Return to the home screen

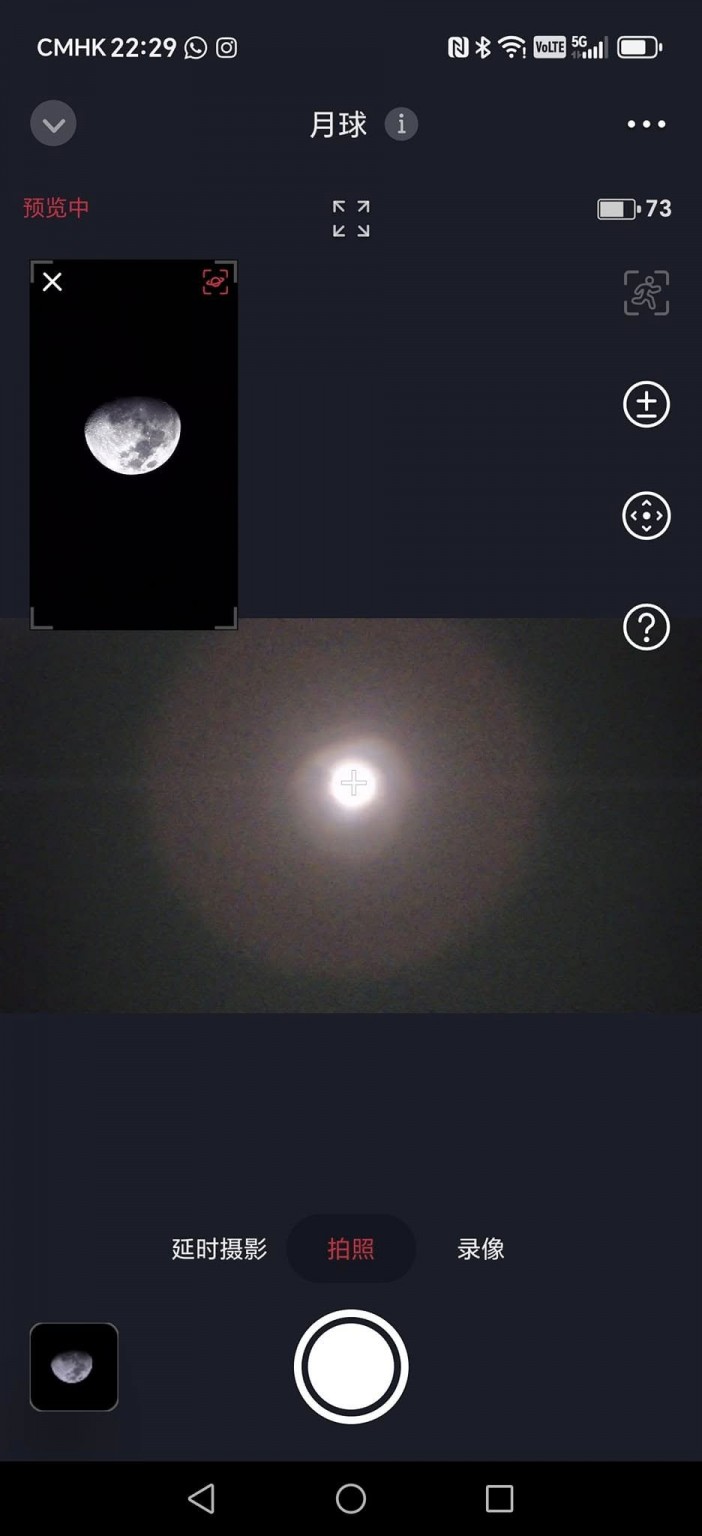(351, 1498)
